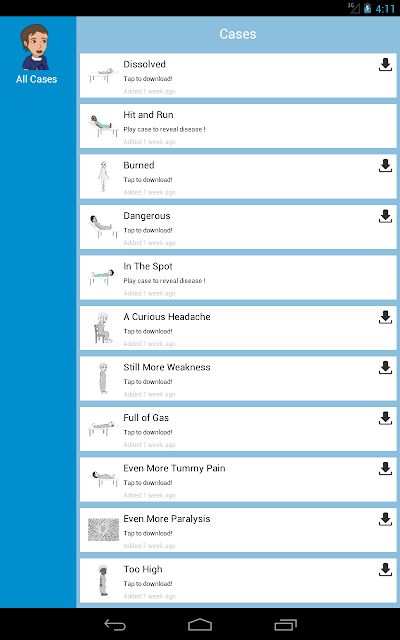Download the Dissolved case
400x640 pixels.
click(385, 64)
